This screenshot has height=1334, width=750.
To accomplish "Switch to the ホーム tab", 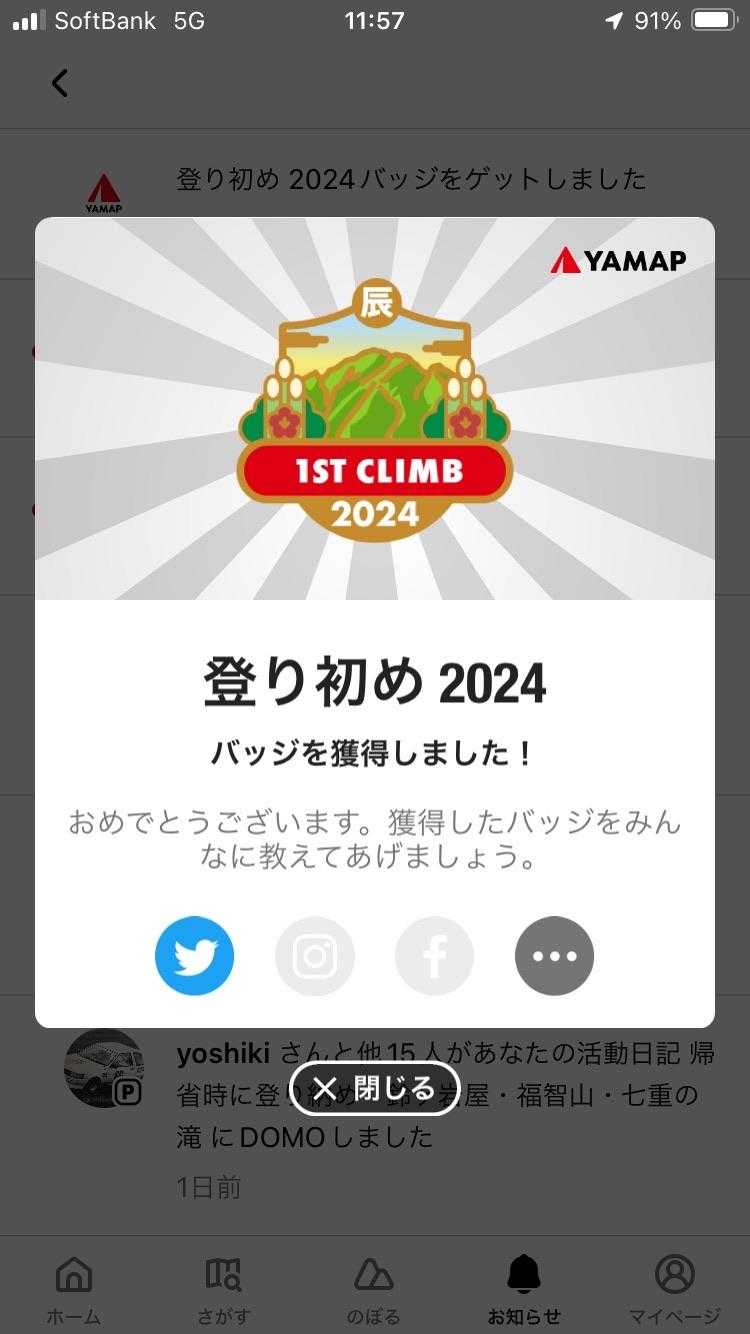I will (x=74, y=1288).
